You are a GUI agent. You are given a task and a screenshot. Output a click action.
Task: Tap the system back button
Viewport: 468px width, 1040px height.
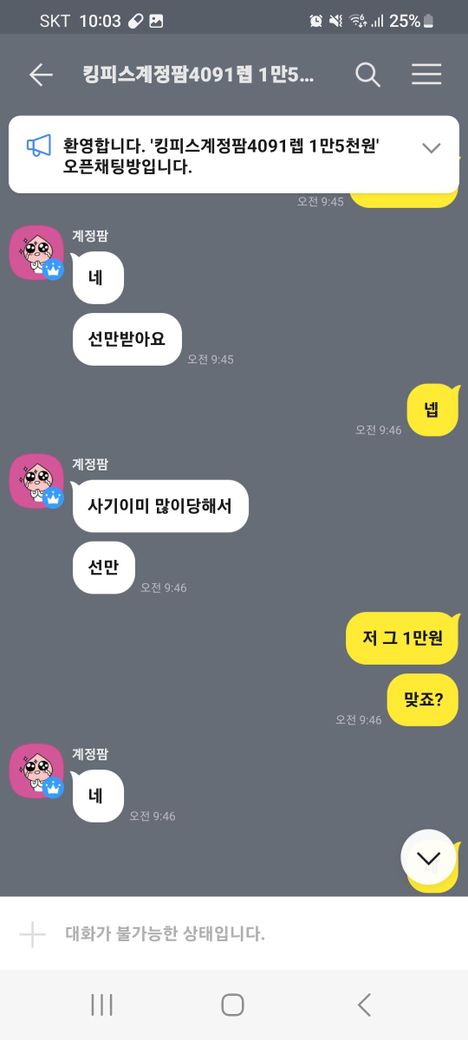coord(364,1005)
